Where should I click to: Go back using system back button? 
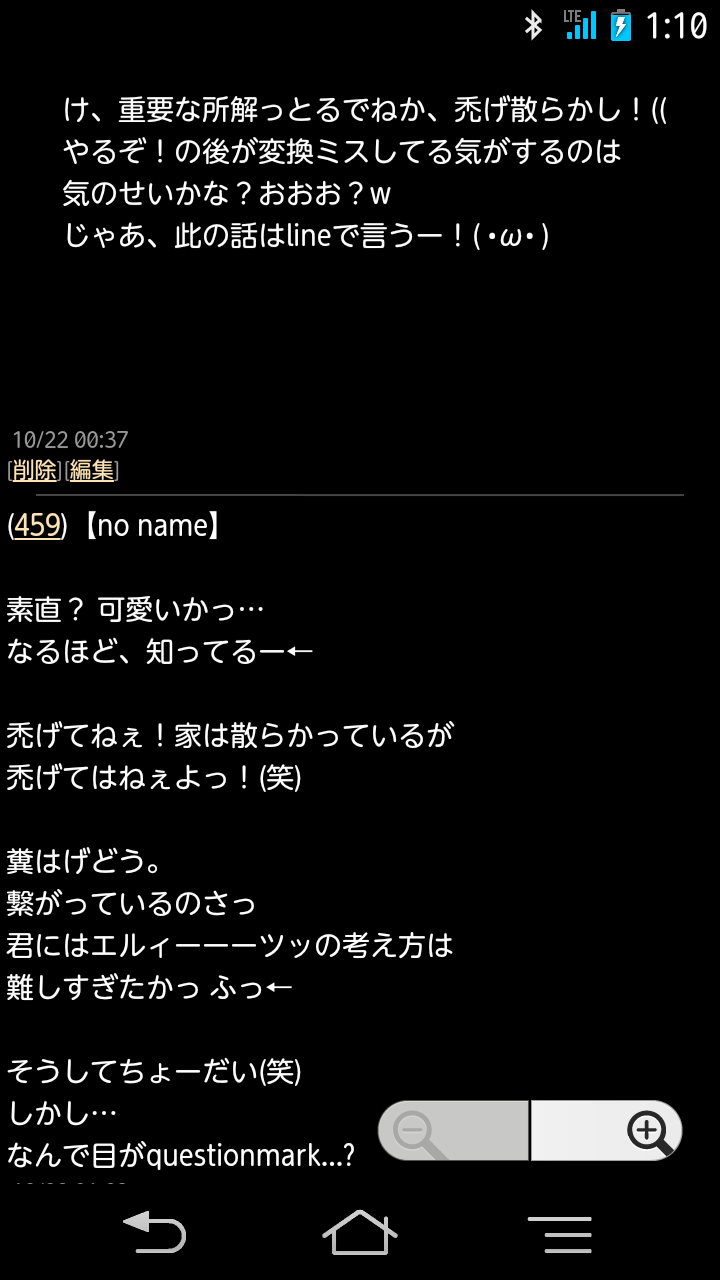[x=153, y=1232]
